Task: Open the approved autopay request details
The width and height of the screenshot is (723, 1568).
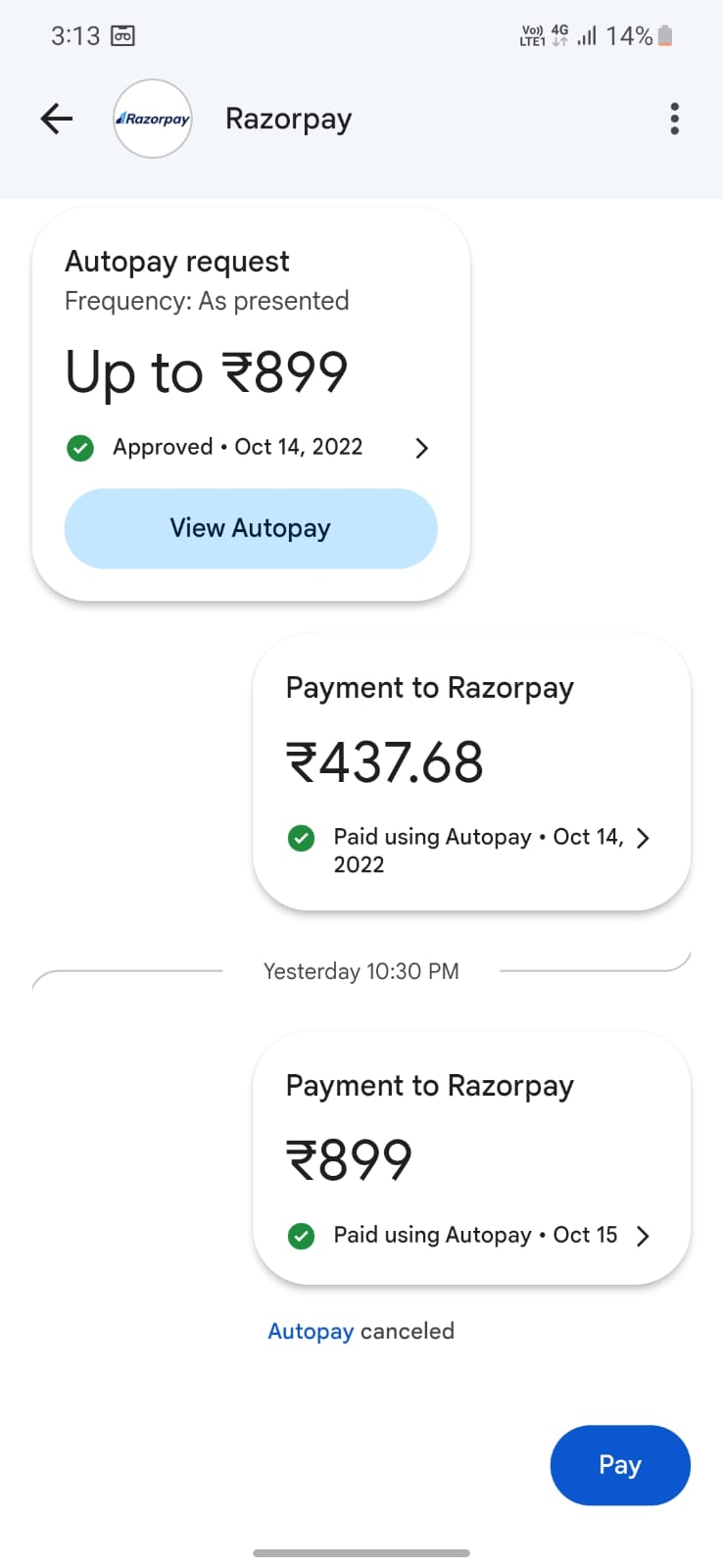Action: tap(420, 448)
